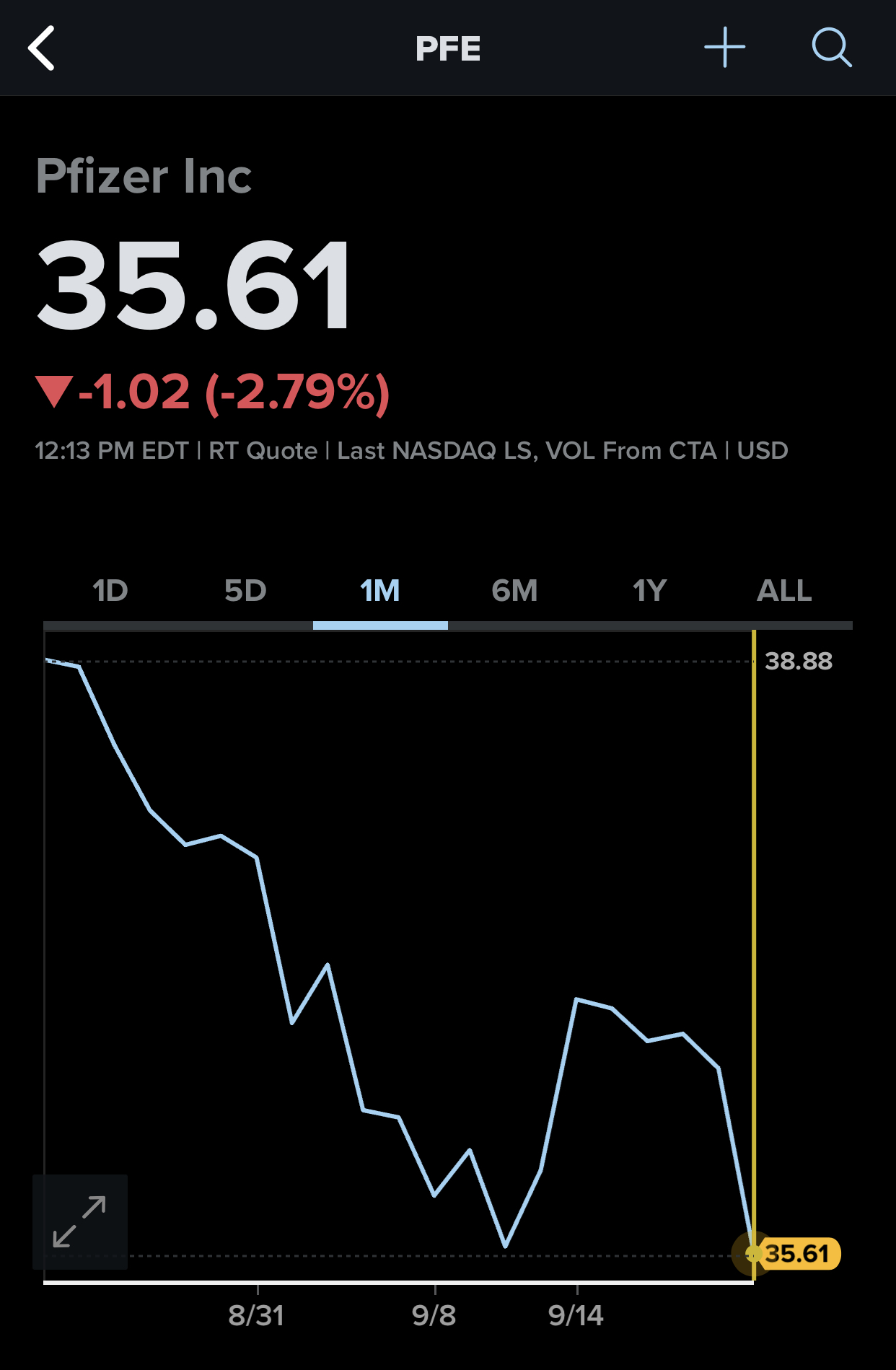Select the 1M chart range tab
896x1370 pixels.
(x=380, y=591)
